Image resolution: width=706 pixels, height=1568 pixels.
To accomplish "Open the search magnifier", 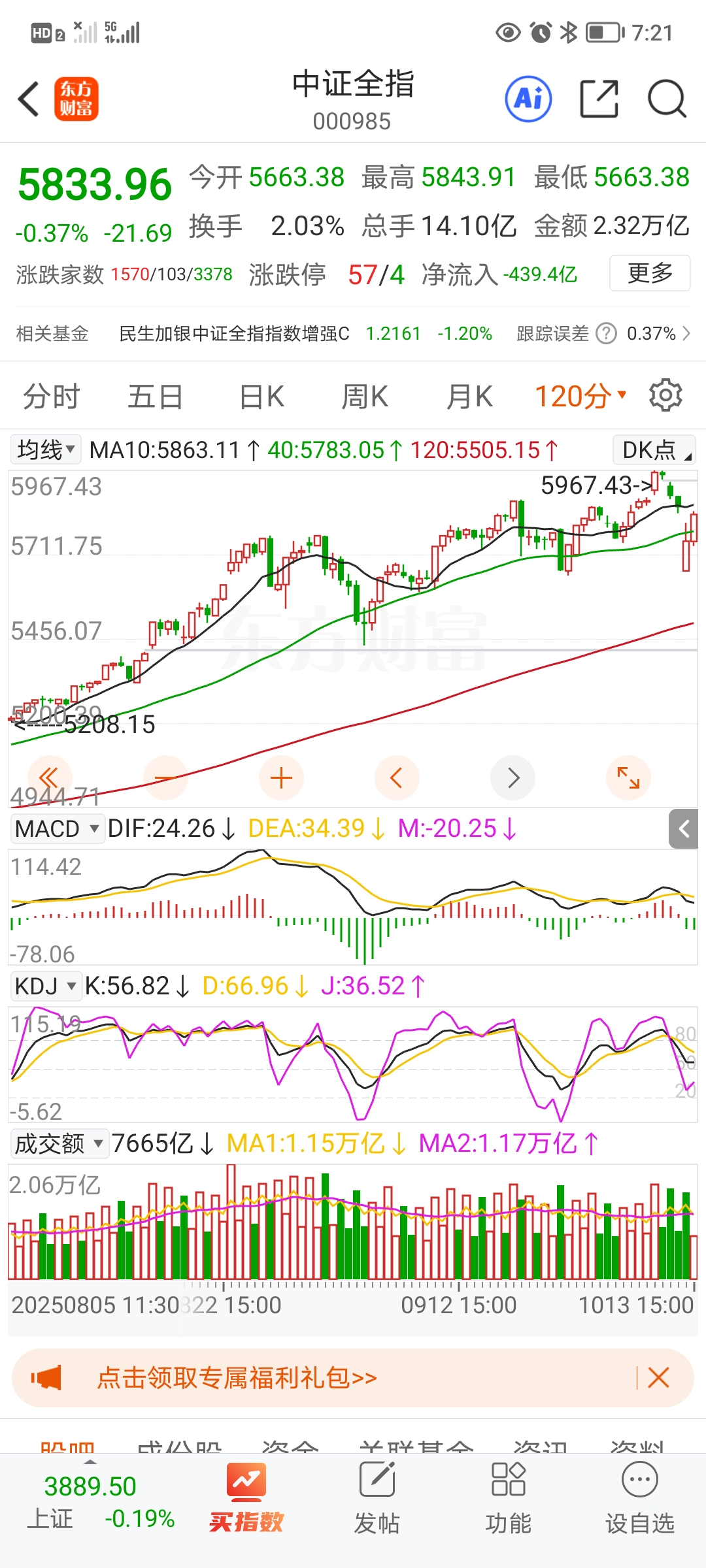I will [666, 99].
